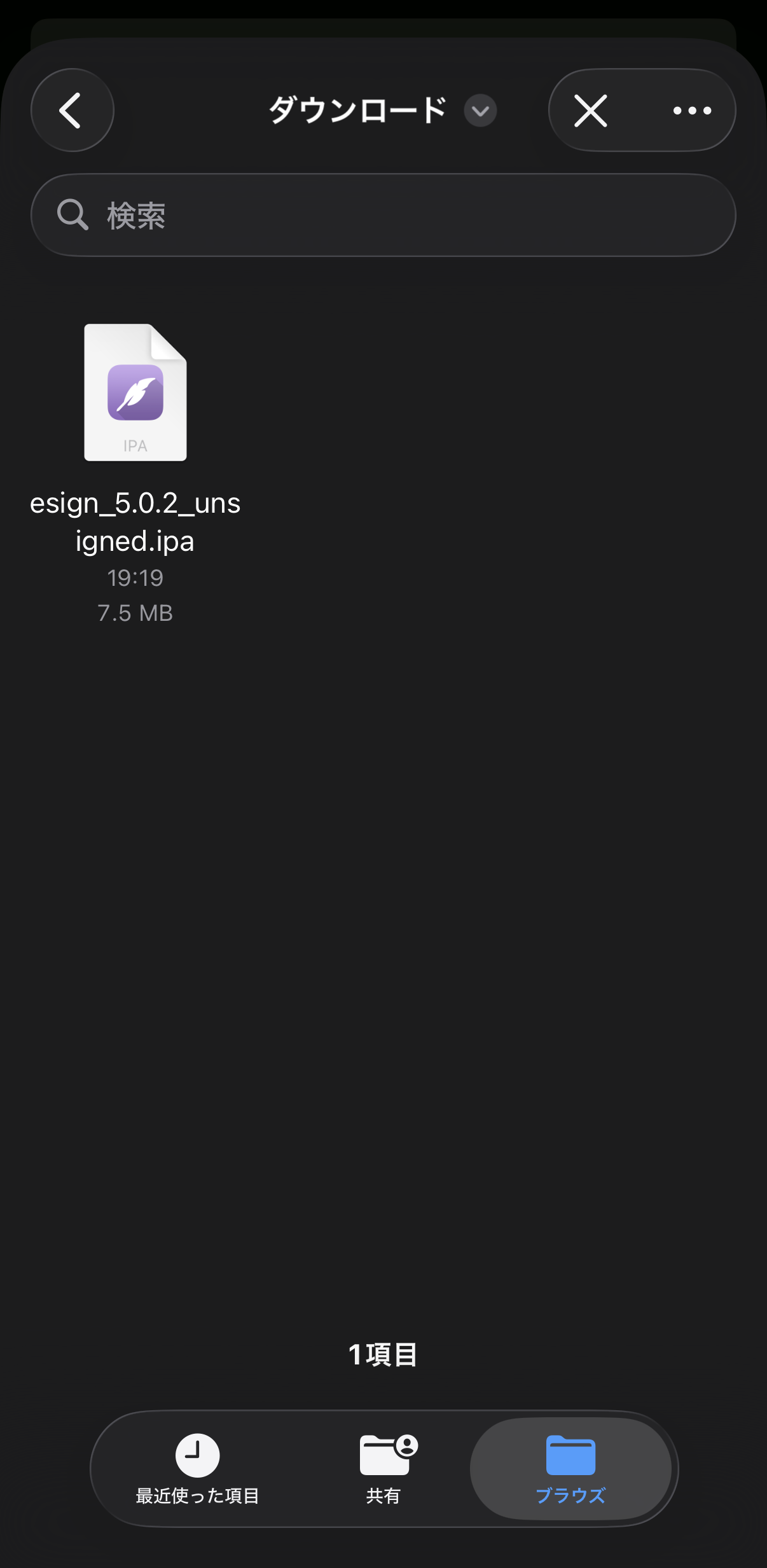Screen dimensions: 767x1568
Task: Tap the 検索 search field
Action: coord(383,215)
